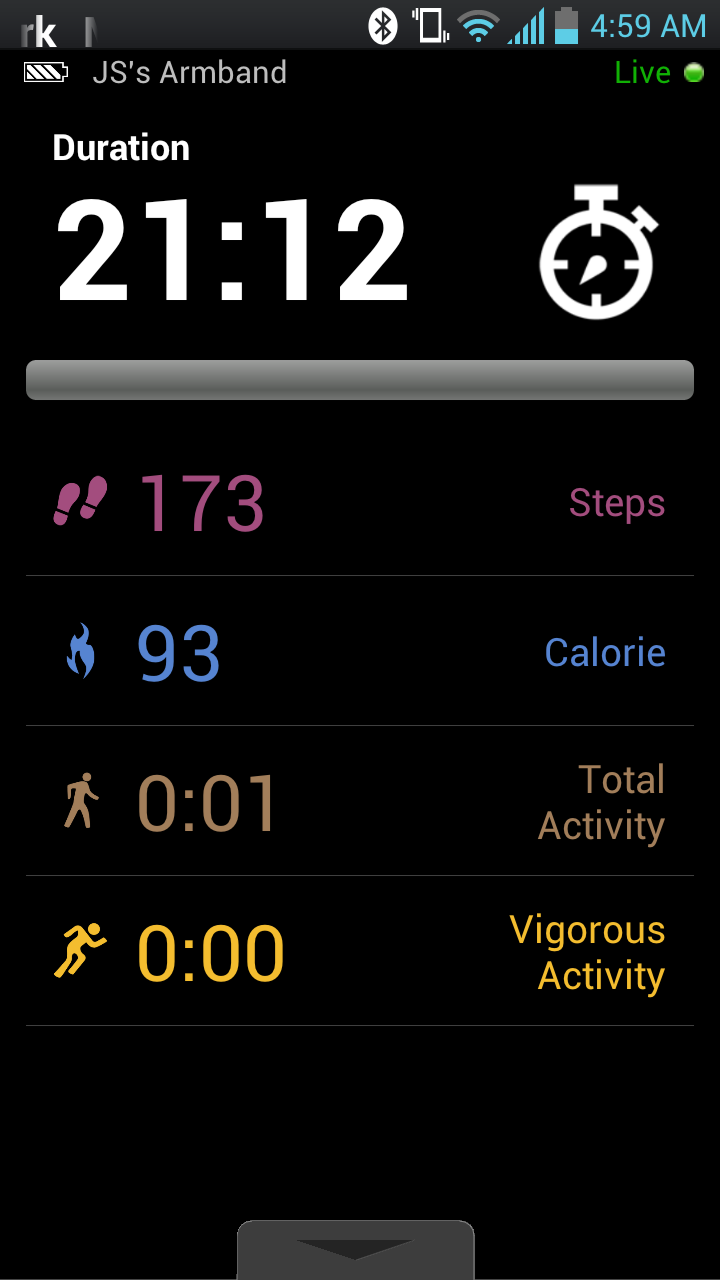Open the Calorie row

pyautogui.click(x=359, y=652)
